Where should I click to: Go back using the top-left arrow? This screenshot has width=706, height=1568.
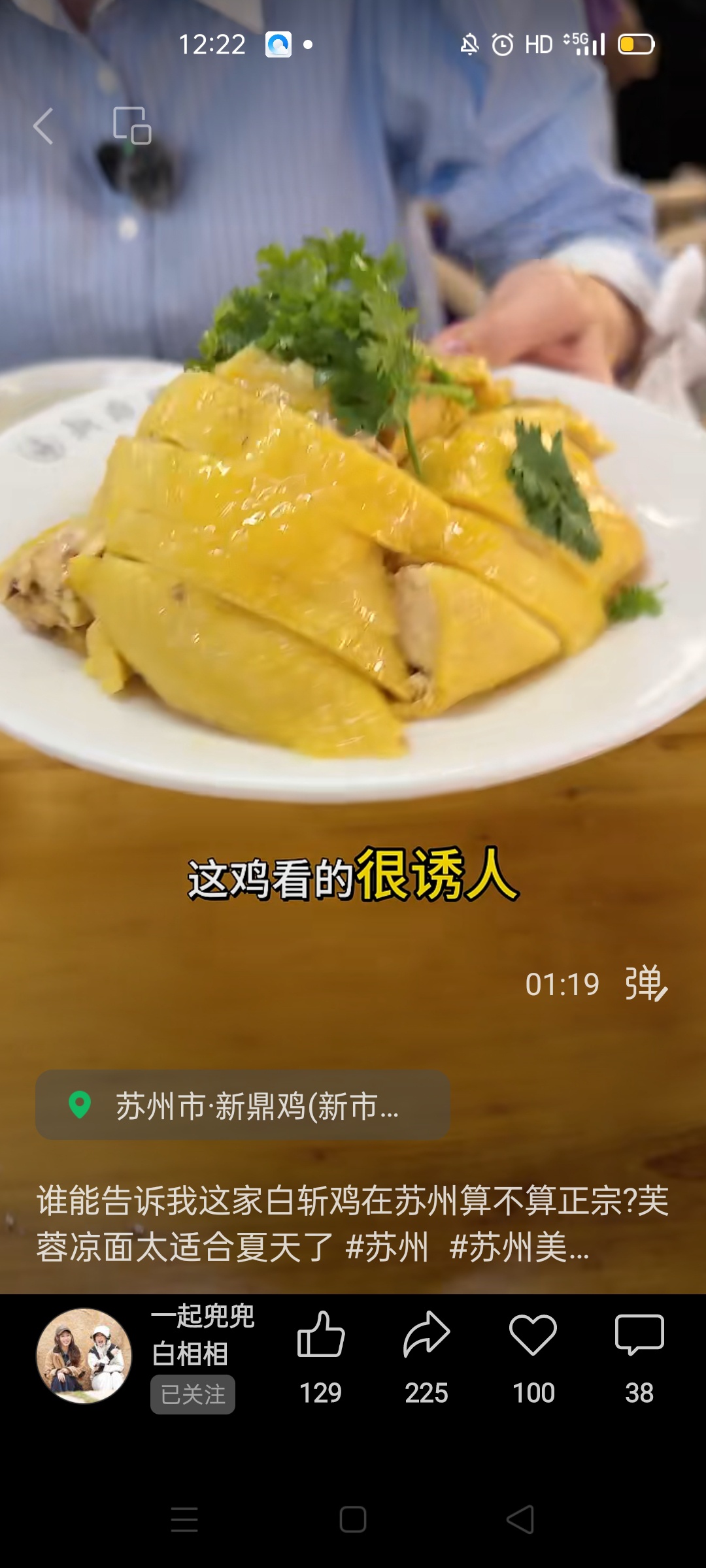[x=43, y=125]
